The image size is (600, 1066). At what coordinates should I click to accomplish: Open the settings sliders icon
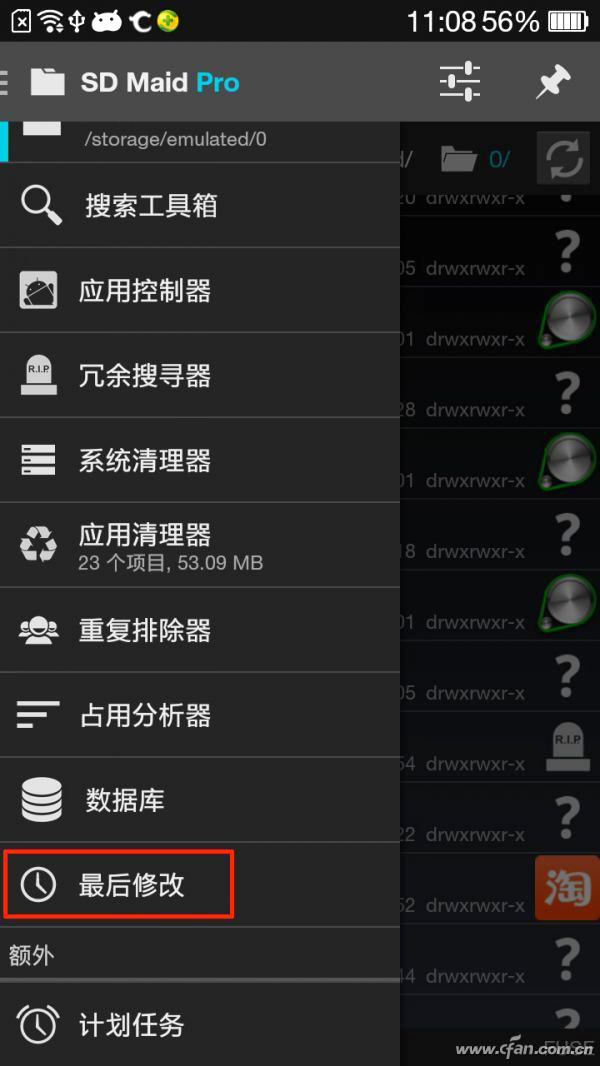[460, 82]
